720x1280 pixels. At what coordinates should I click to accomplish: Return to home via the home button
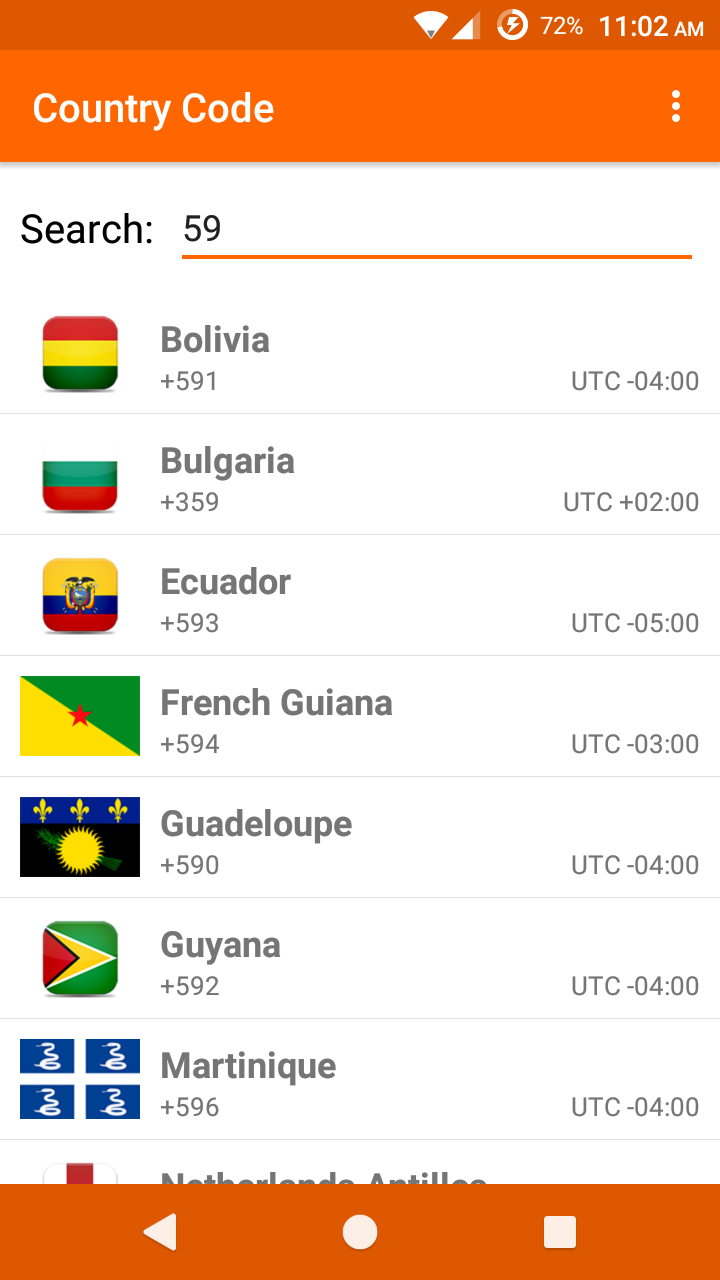click(360, 1232)
